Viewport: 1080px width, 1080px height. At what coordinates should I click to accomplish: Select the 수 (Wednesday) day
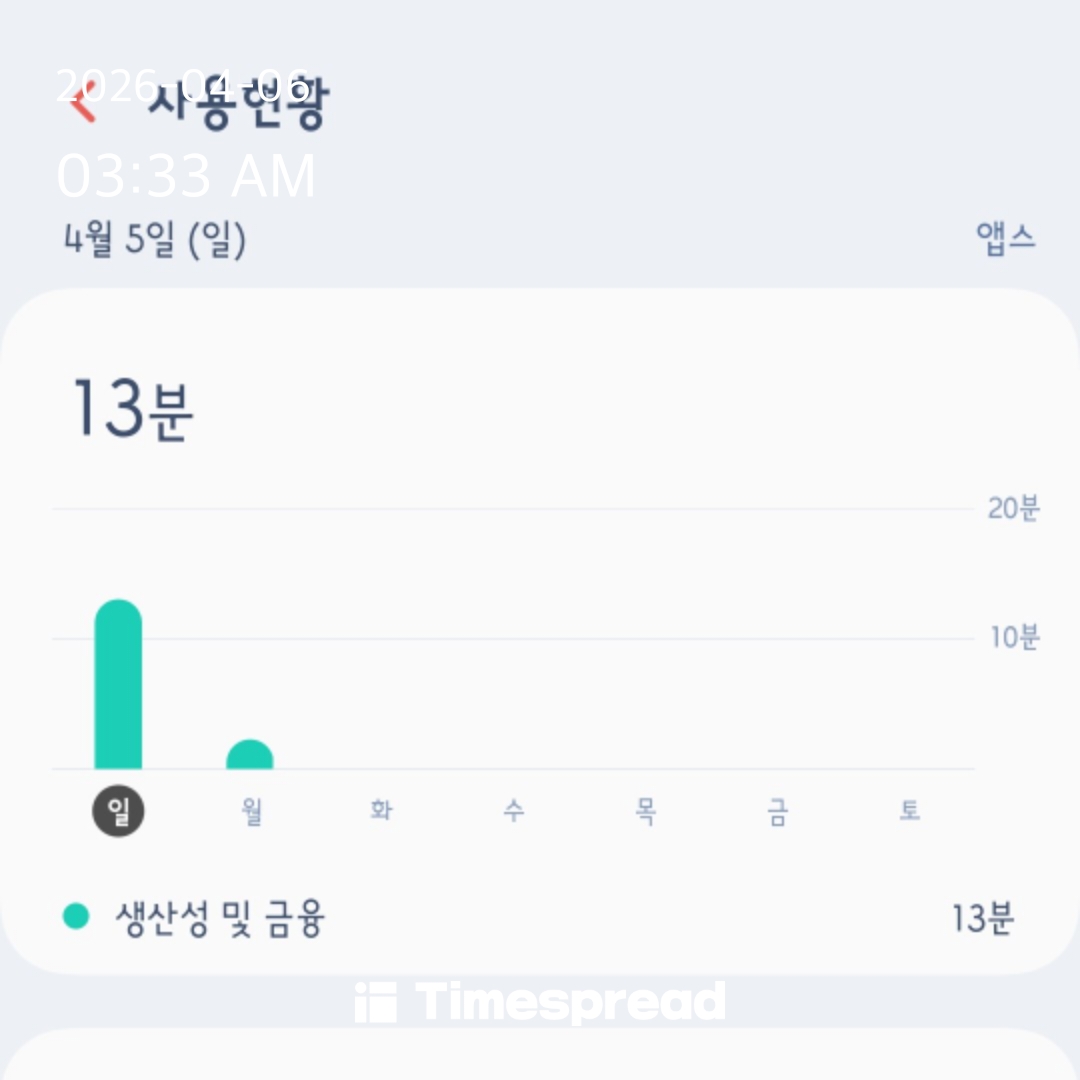(x=513, y=811)
